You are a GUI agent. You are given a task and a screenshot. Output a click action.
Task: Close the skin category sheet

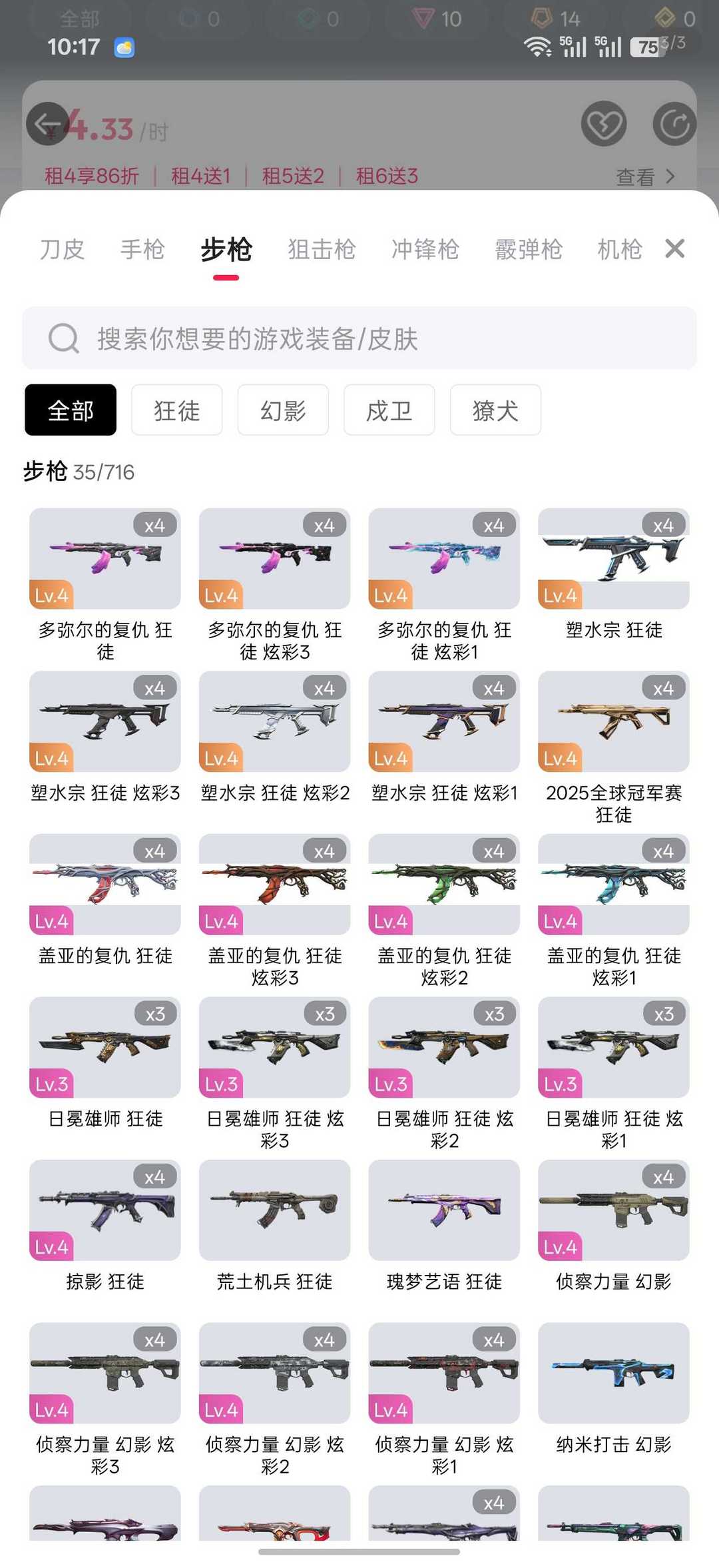(x=674, y=248)
